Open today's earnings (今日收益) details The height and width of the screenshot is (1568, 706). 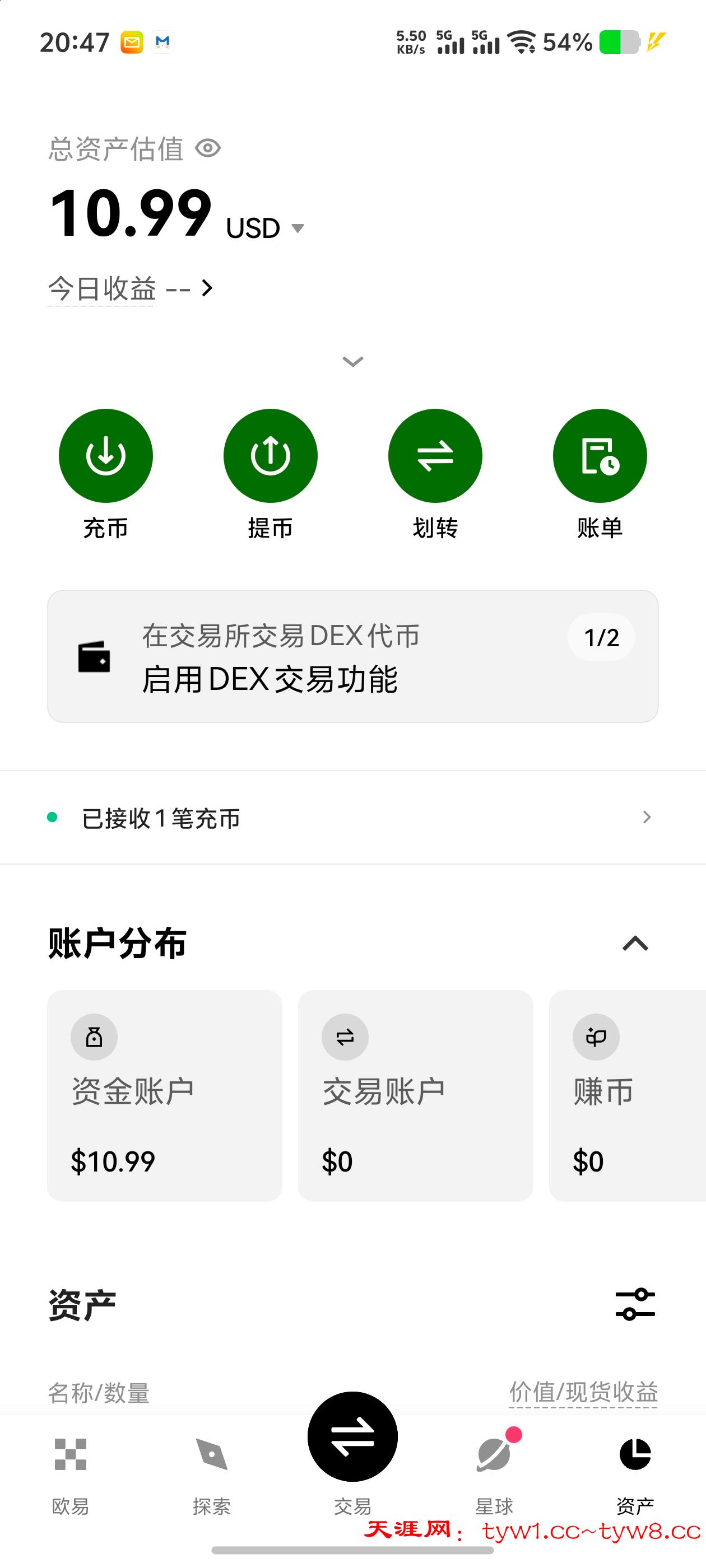tap(131, 288)
